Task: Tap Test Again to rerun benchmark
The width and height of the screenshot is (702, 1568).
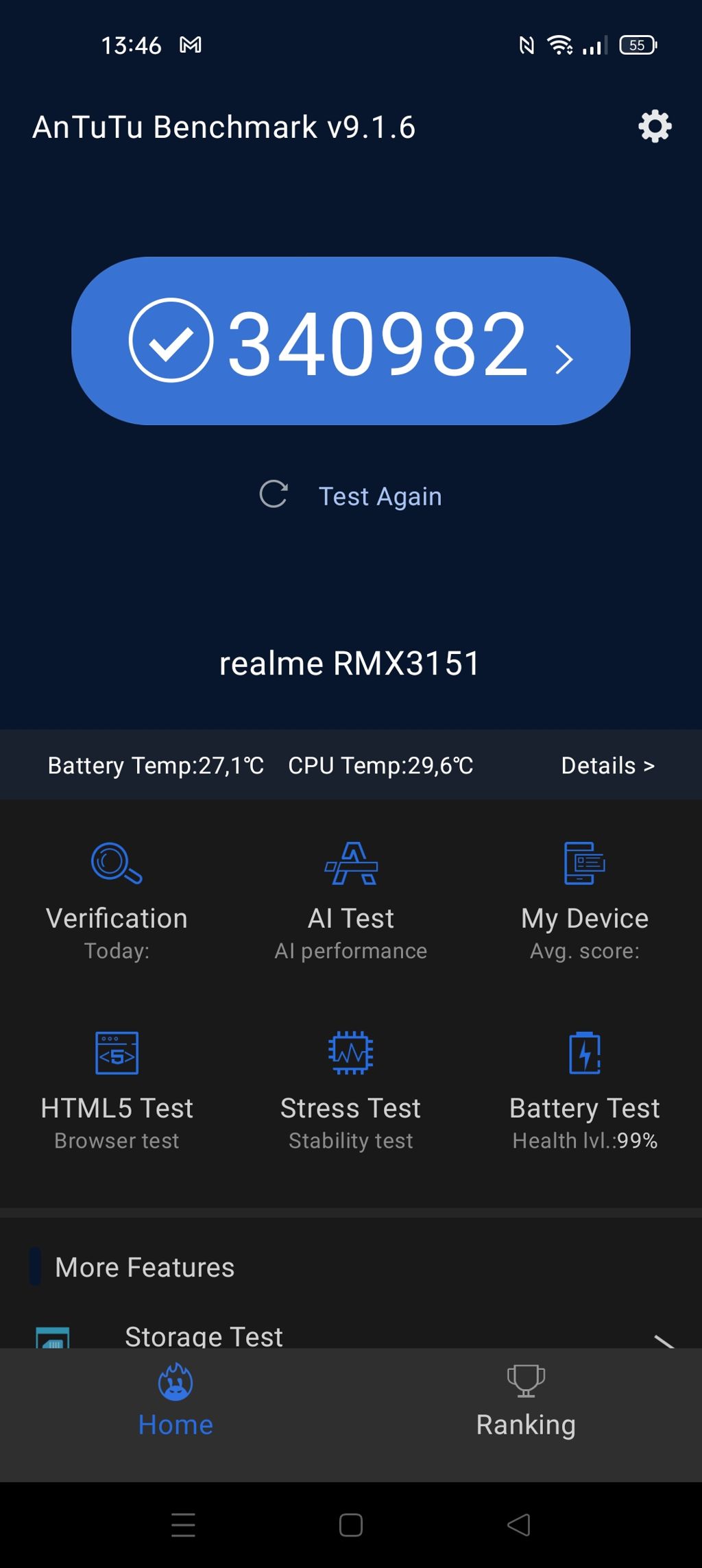Action: point(350,496)
